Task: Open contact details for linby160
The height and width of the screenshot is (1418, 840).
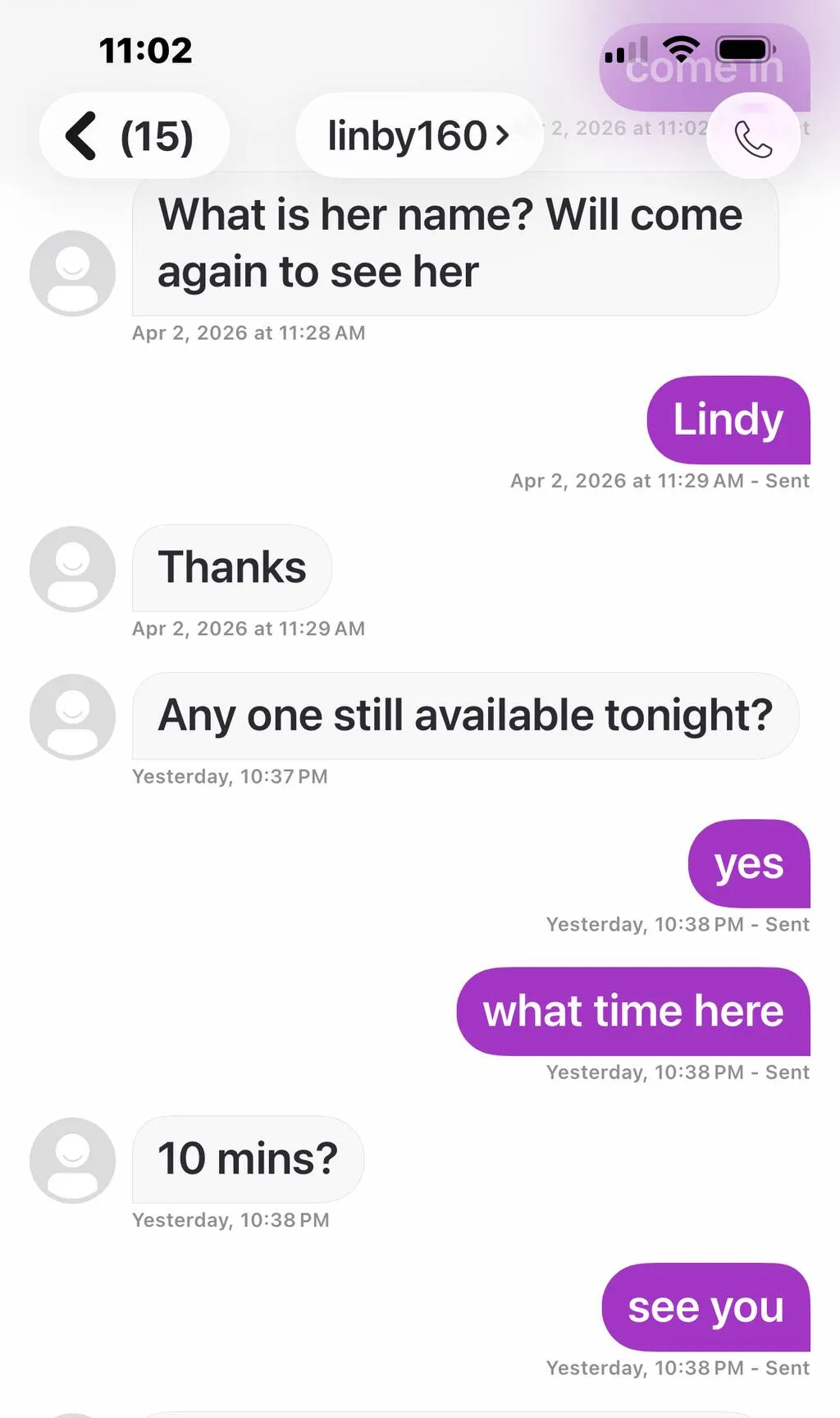Action: point(419,135)
